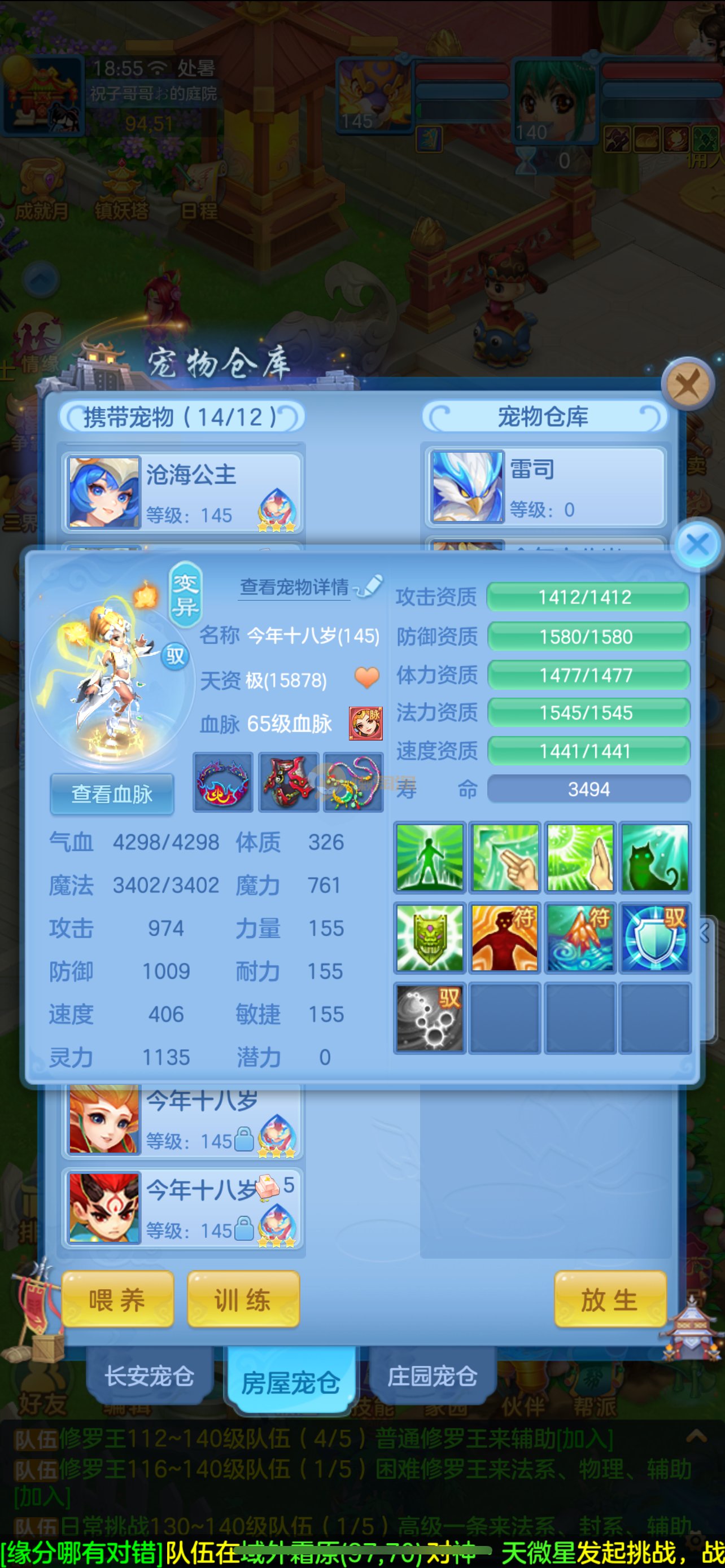
Task: Open the red armor equipment slot
Action: coord(289,782)
